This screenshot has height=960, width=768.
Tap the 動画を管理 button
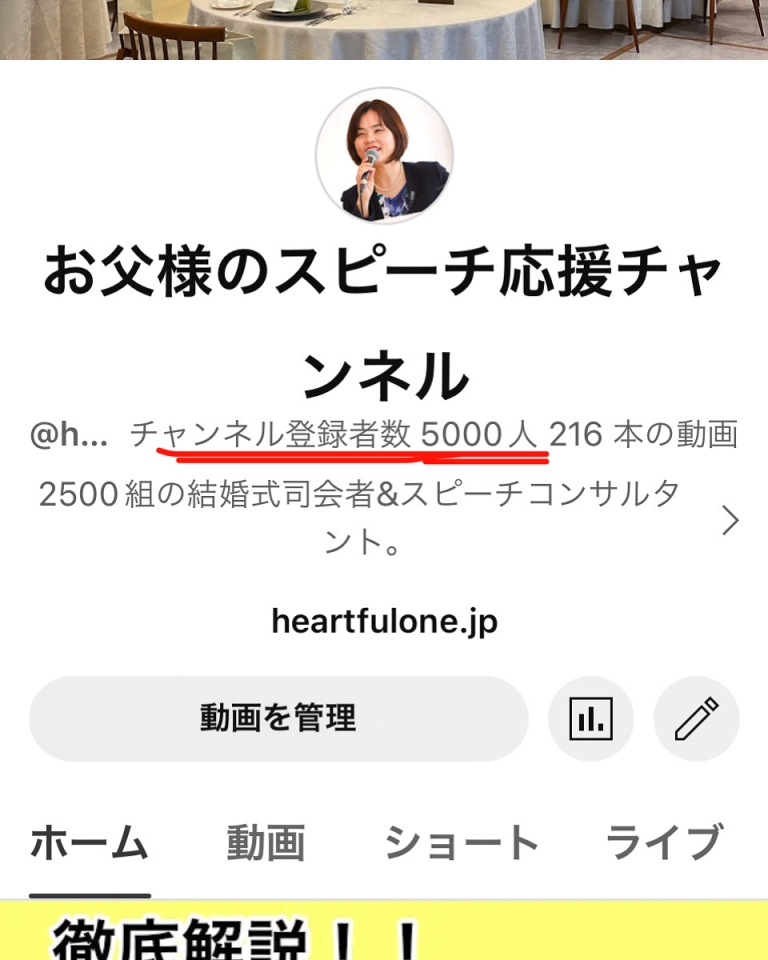pos(278,718)
